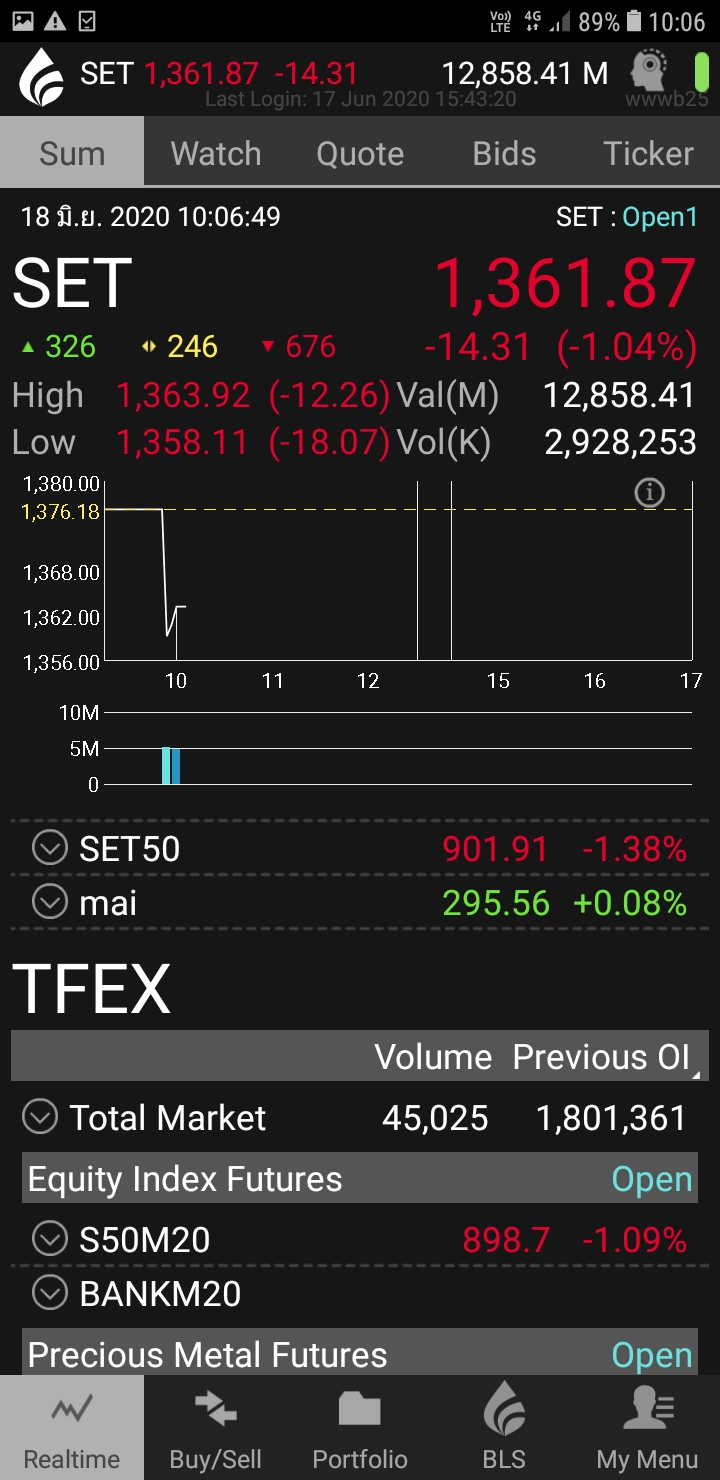This screenshot has height=1480, width=720.
Task: Open the BLS tab
Action: click(x=504, y=1428)
